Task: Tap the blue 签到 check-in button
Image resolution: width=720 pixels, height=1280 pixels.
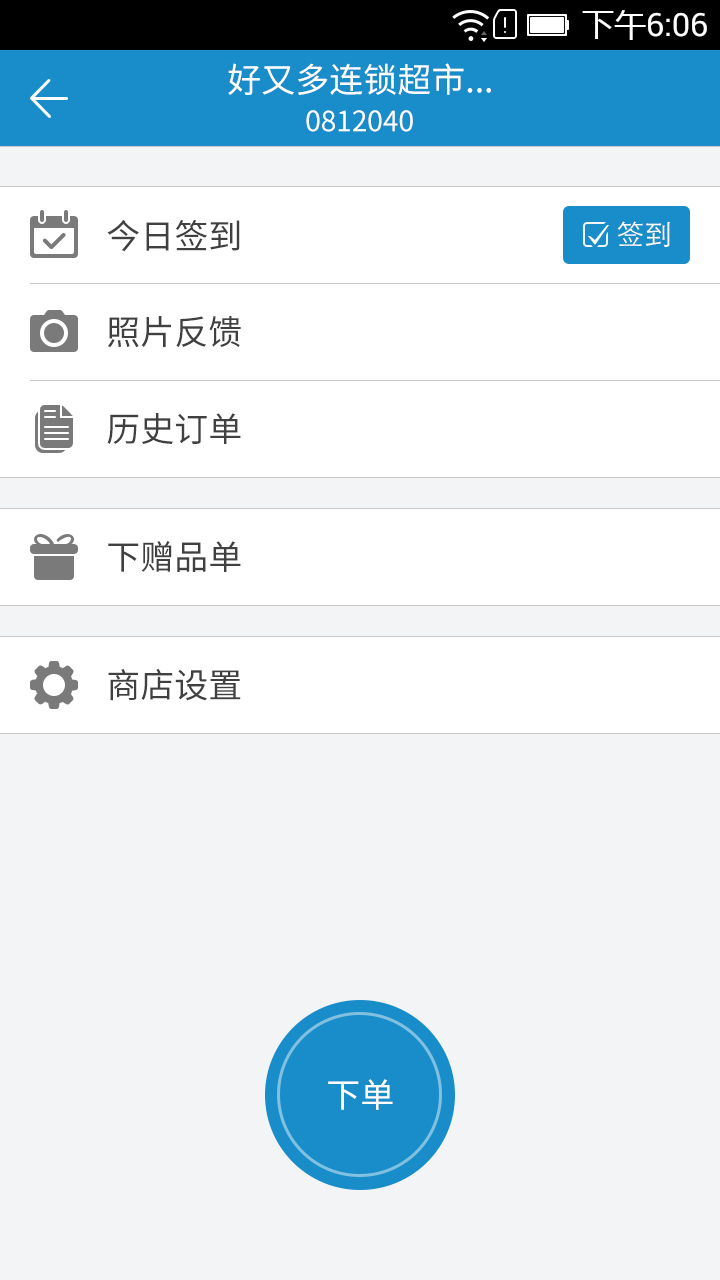Action: (626, 235)
